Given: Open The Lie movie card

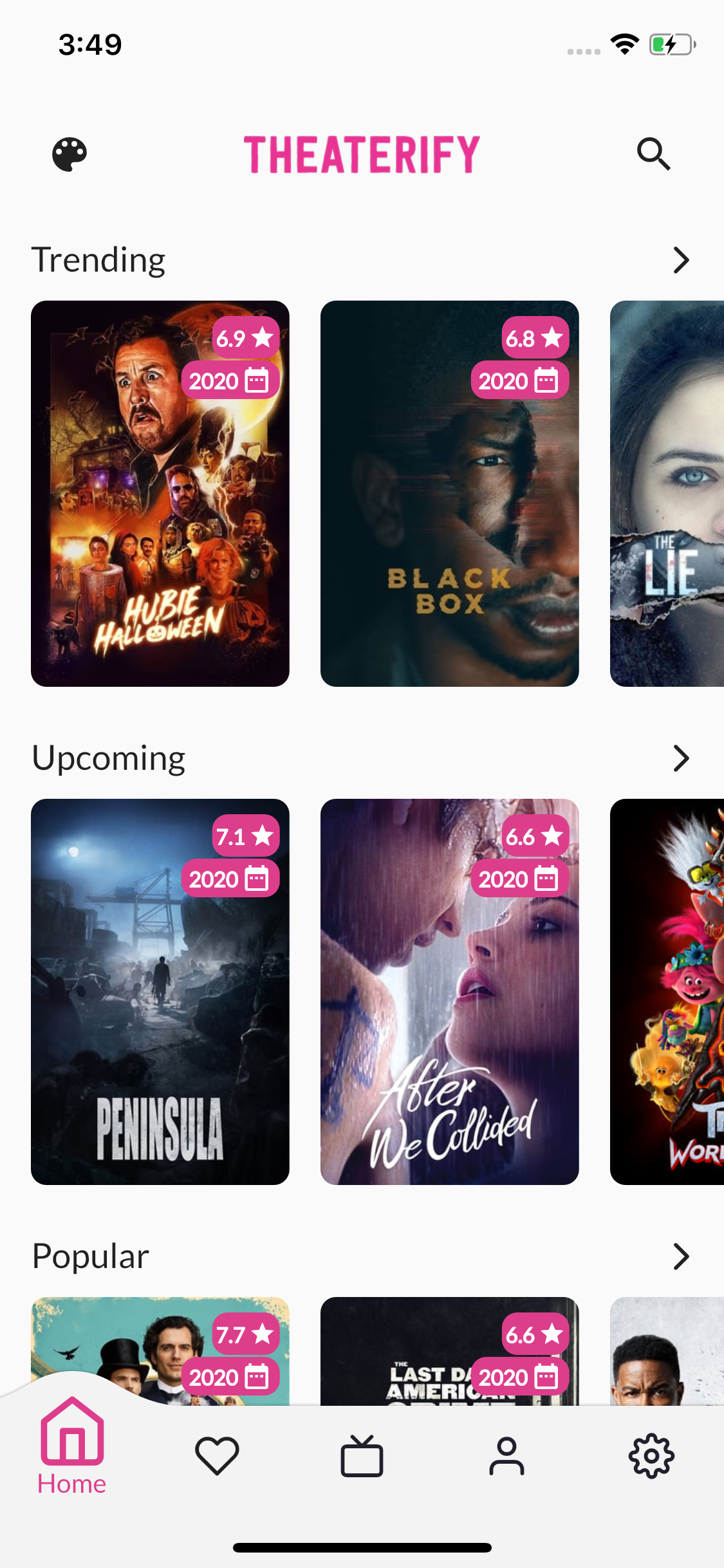Looking at the screenshot, I should [x=667, y=494].
